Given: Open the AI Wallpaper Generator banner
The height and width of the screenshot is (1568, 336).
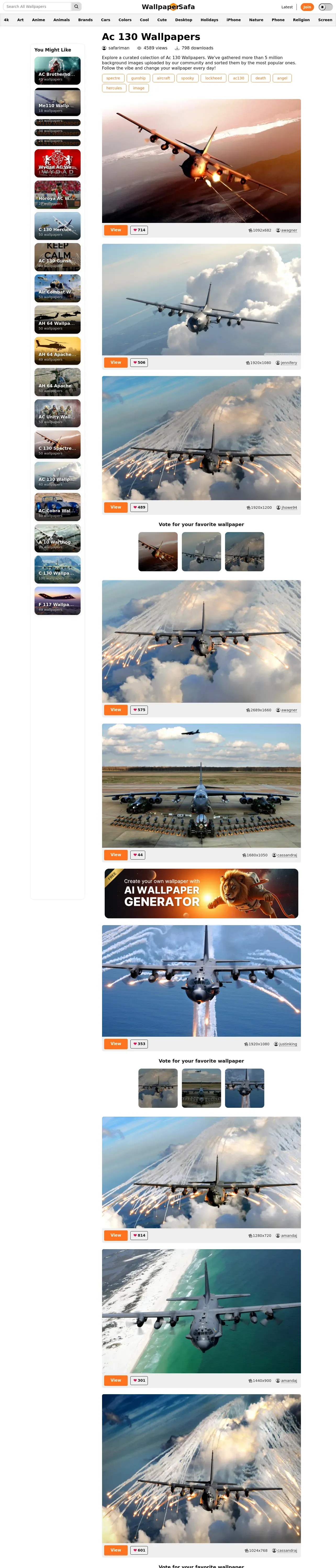Looking at the screenshot, I should [x=201, y=893].
